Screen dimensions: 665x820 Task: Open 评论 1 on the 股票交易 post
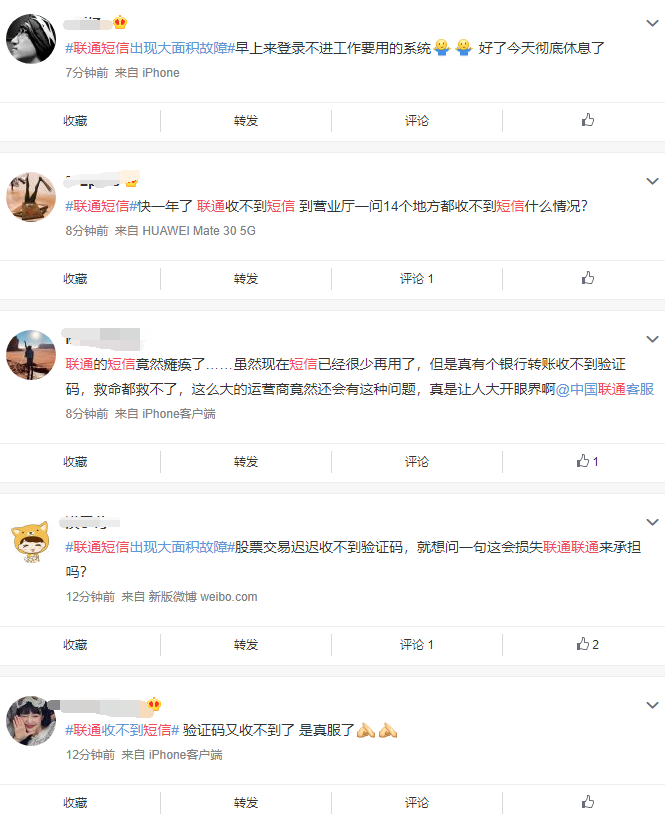click(x=417, y=644)
